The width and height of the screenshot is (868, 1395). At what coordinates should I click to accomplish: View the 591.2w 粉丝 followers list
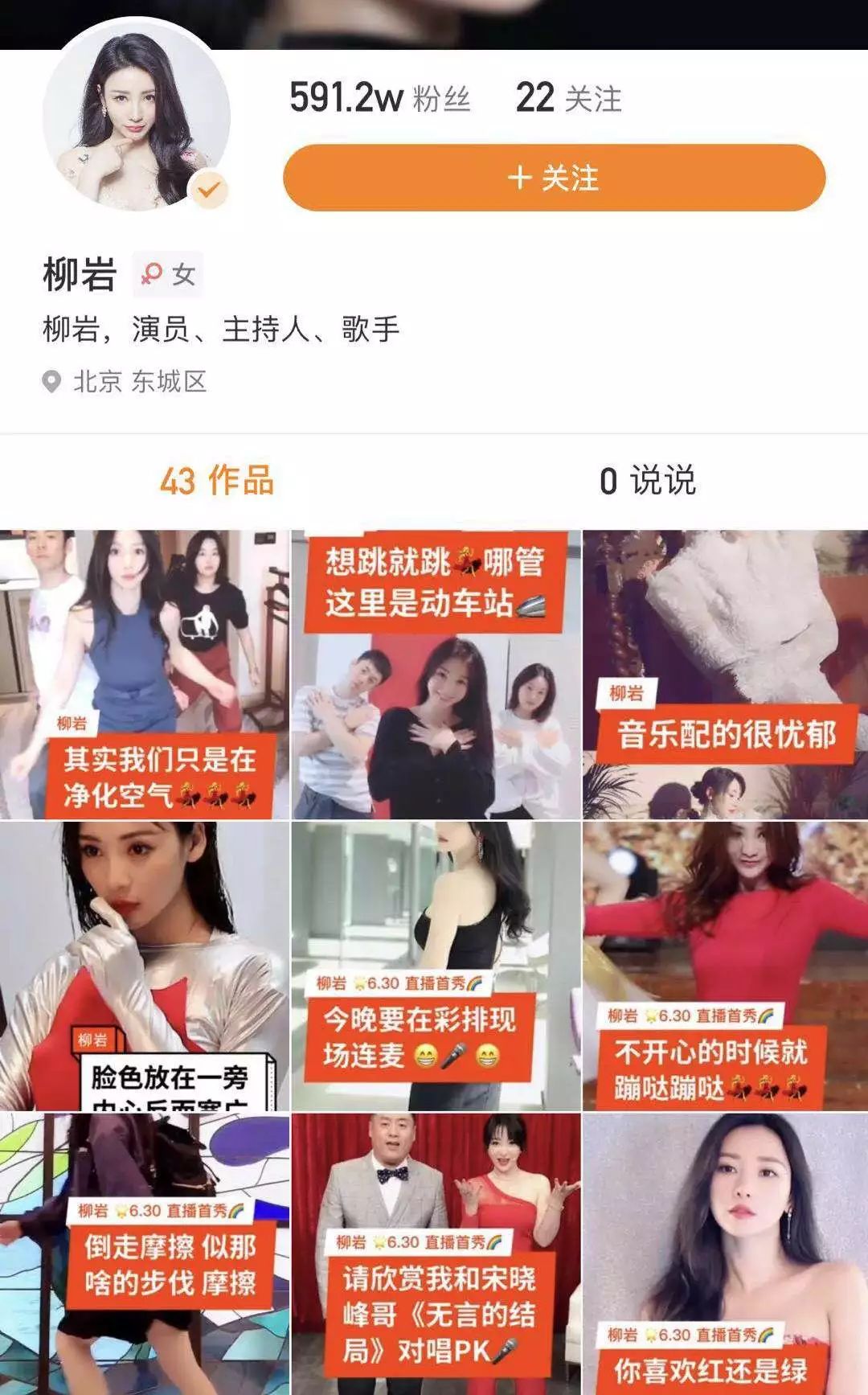coord(379,98)
